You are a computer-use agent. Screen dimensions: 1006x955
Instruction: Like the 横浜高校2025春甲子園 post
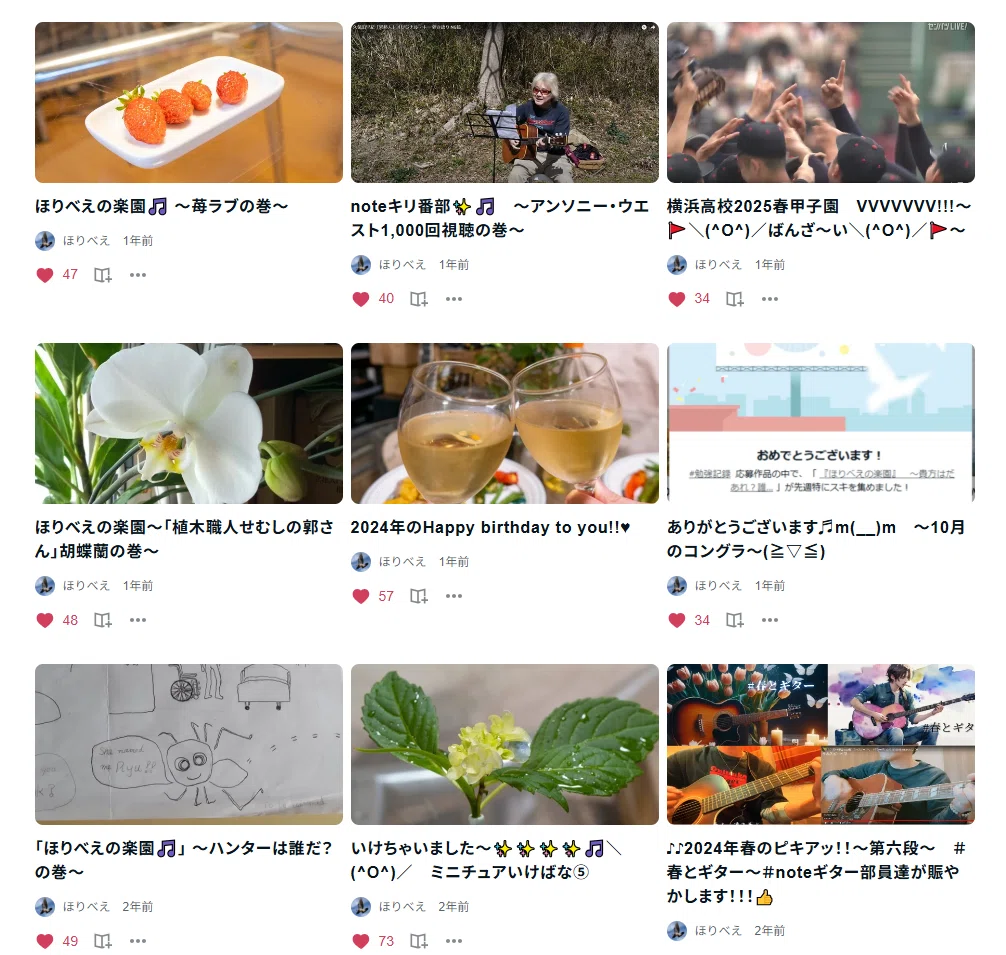click(x=677, y=299)
